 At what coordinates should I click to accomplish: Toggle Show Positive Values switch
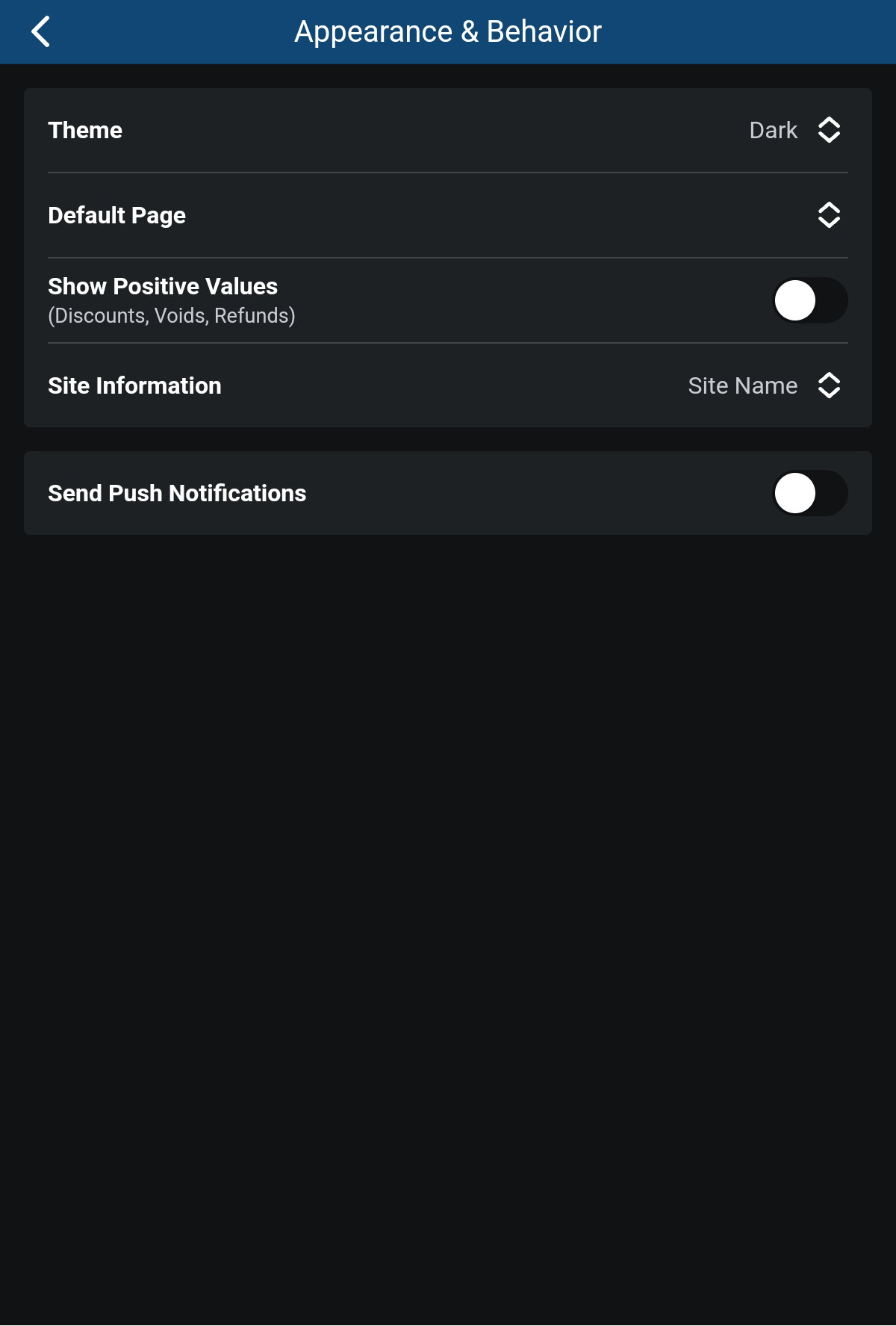(x=809, y=301)
